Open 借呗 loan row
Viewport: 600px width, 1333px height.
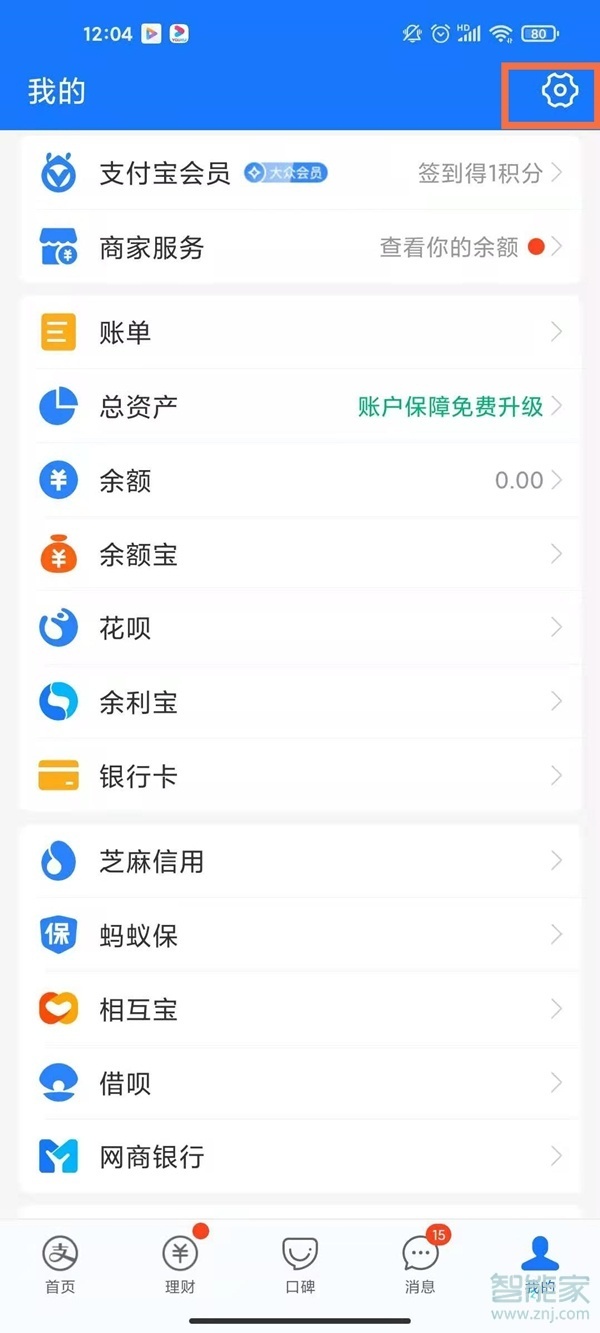pos(300,1083)
